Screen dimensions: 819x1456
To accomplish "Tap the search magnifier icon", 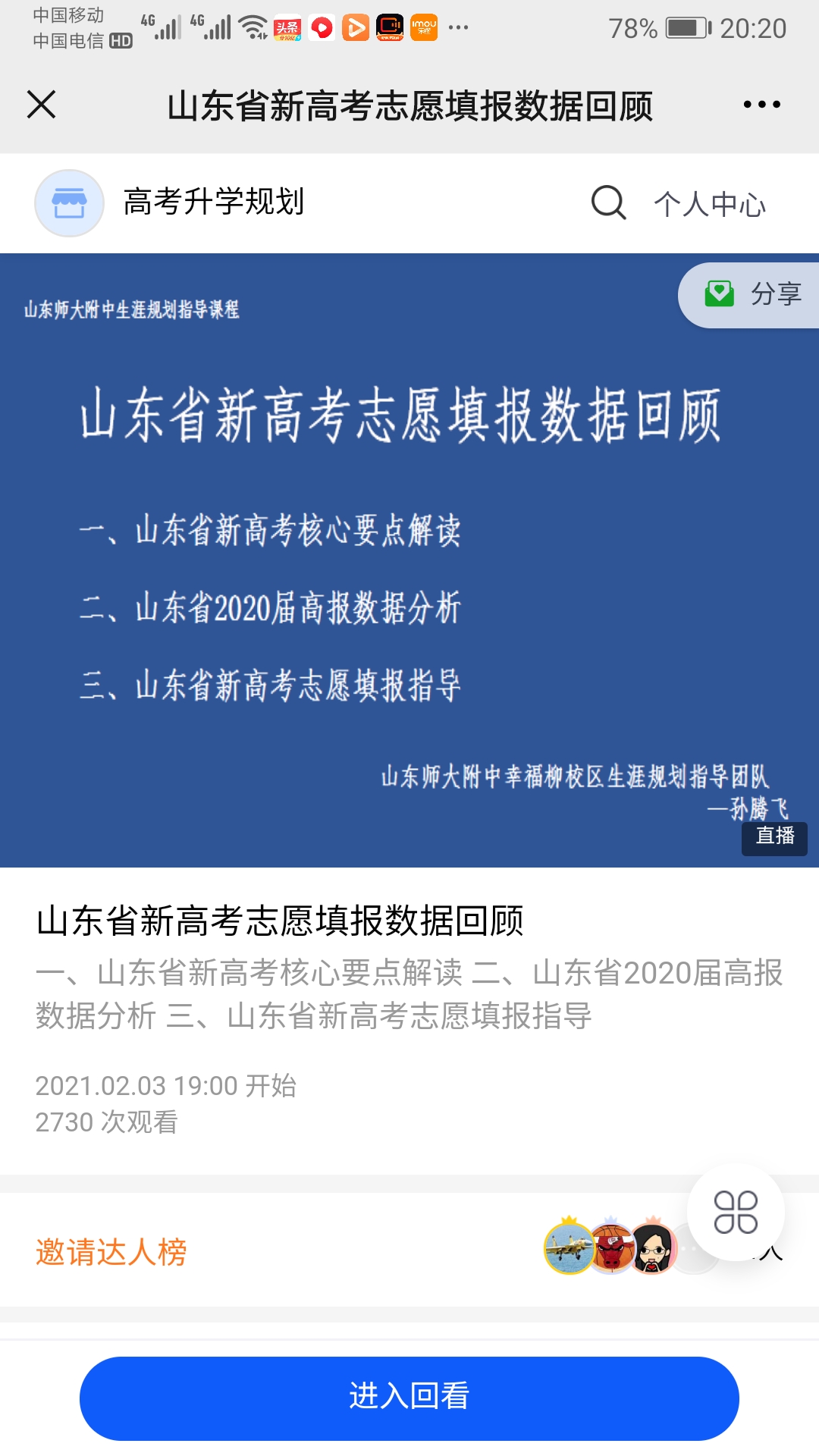I will 608,202.
